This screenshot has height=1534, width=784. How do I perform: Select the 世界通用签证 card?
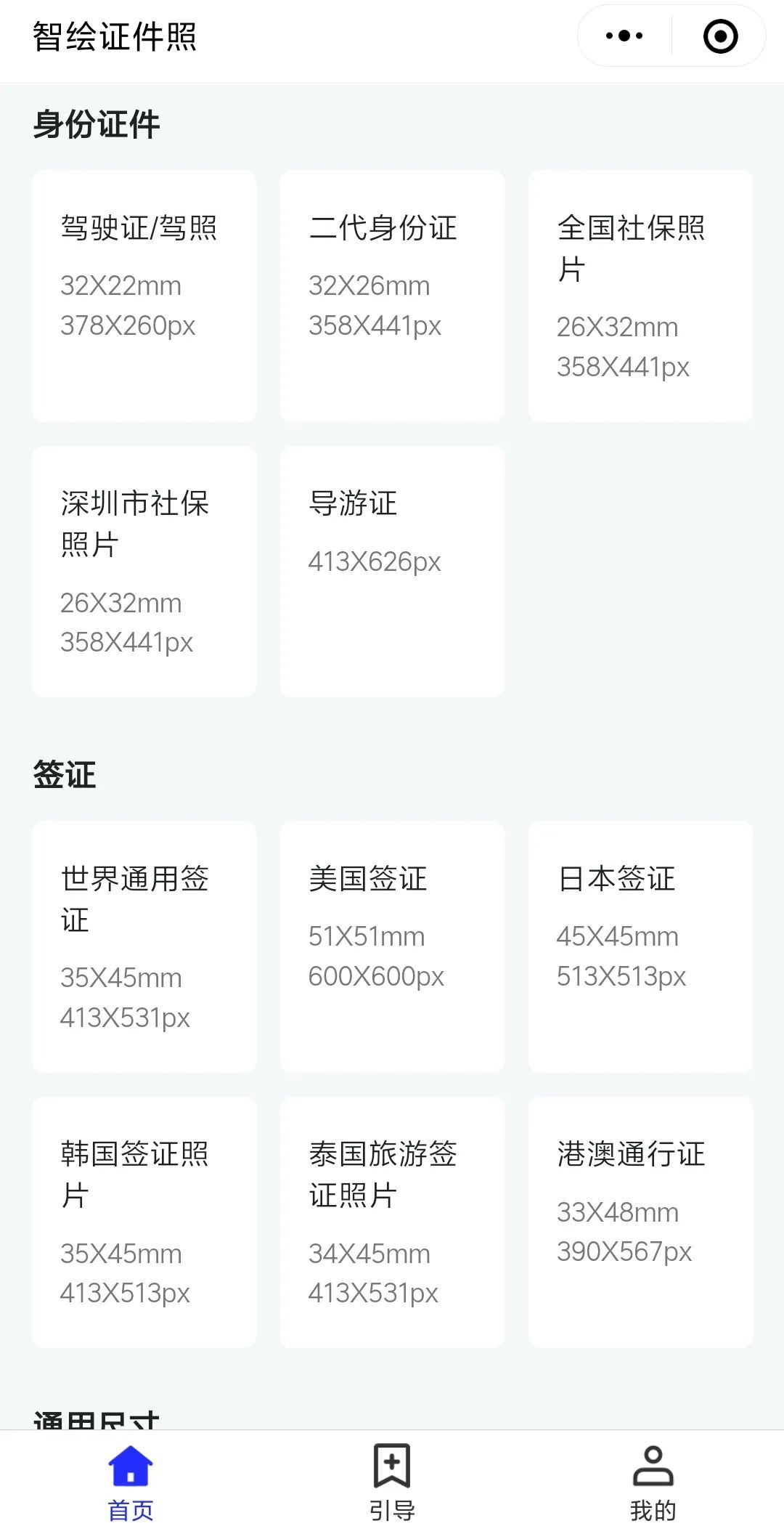coord(143,948)
